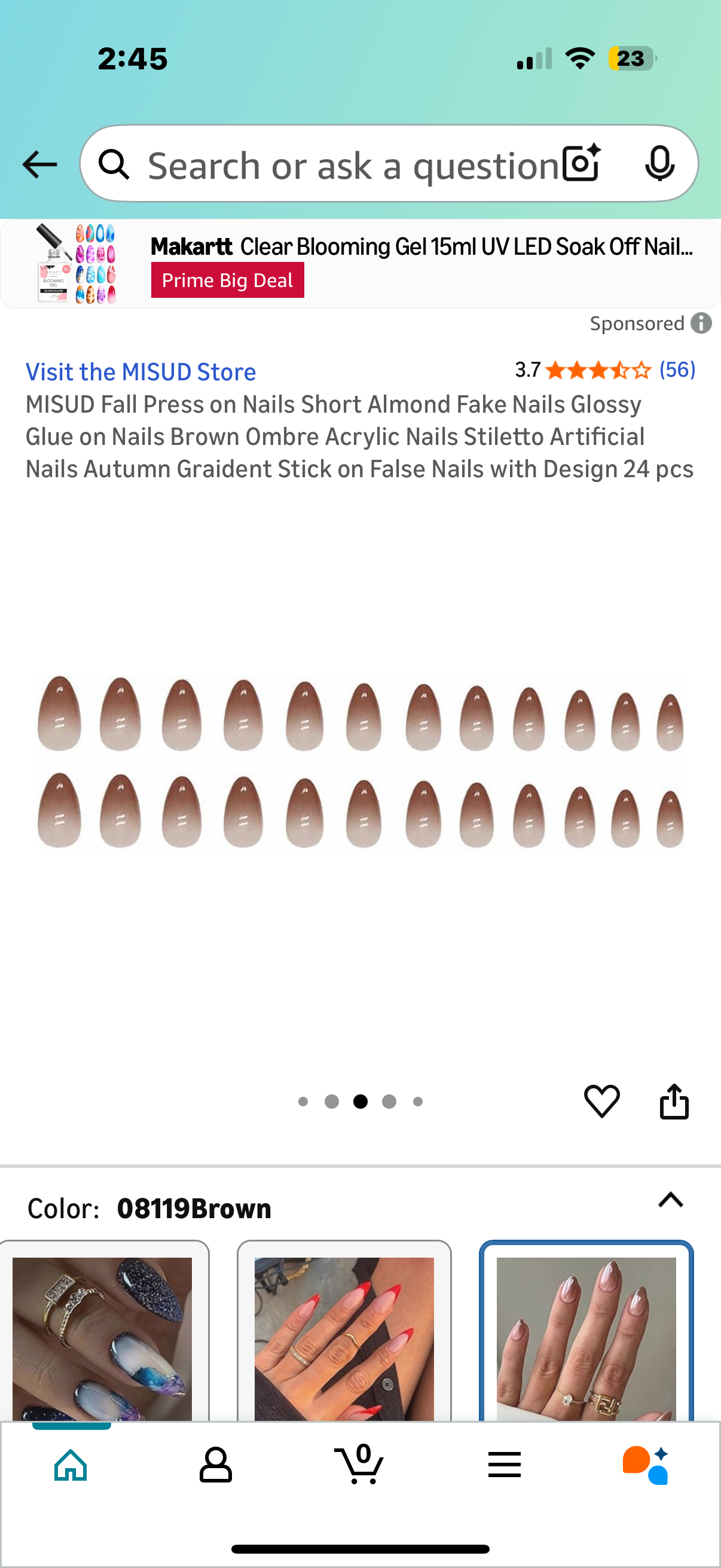Show sponsored ad info

tap(701, 323)
